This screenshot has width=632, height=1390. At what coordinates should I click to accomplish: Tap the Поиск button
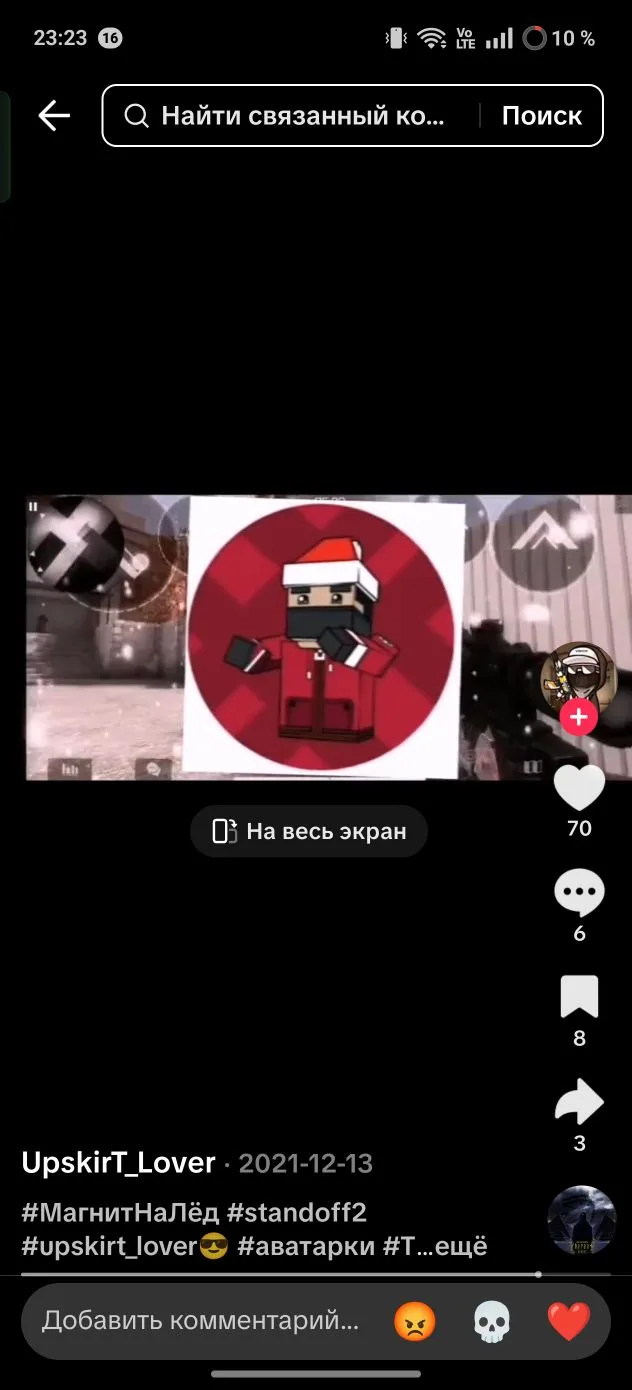pyautogui.click(x=541, y=116)
